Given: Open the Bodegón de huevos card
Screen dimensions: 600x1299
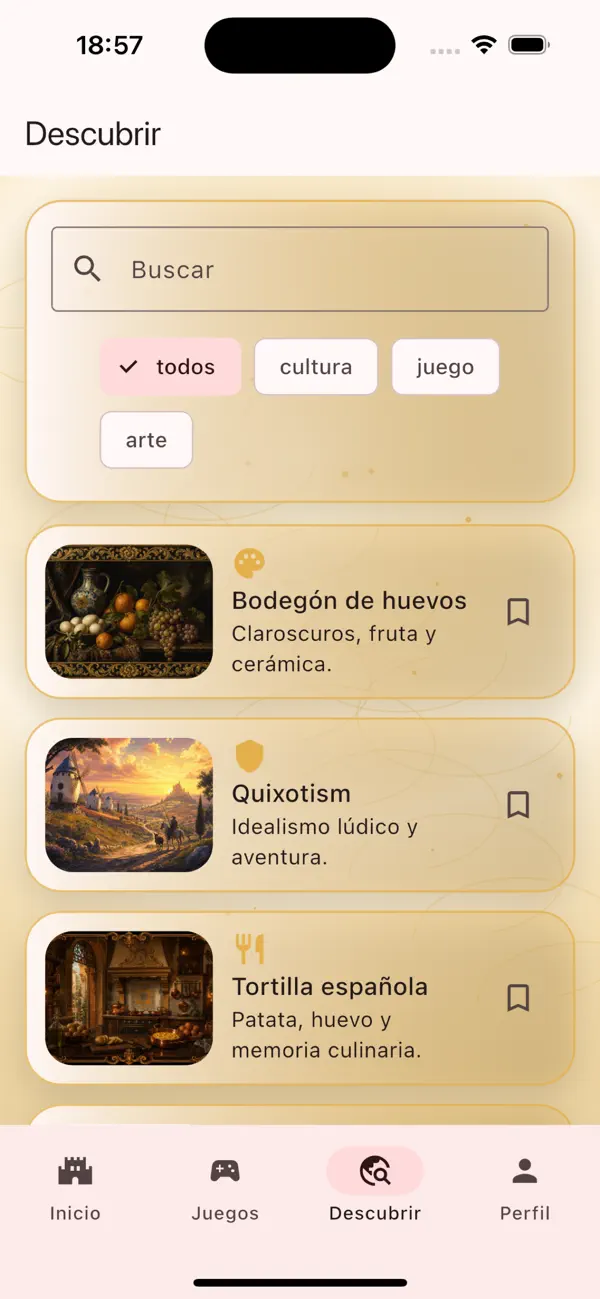Looking at the screenshot, I should (x=300, y=612).
